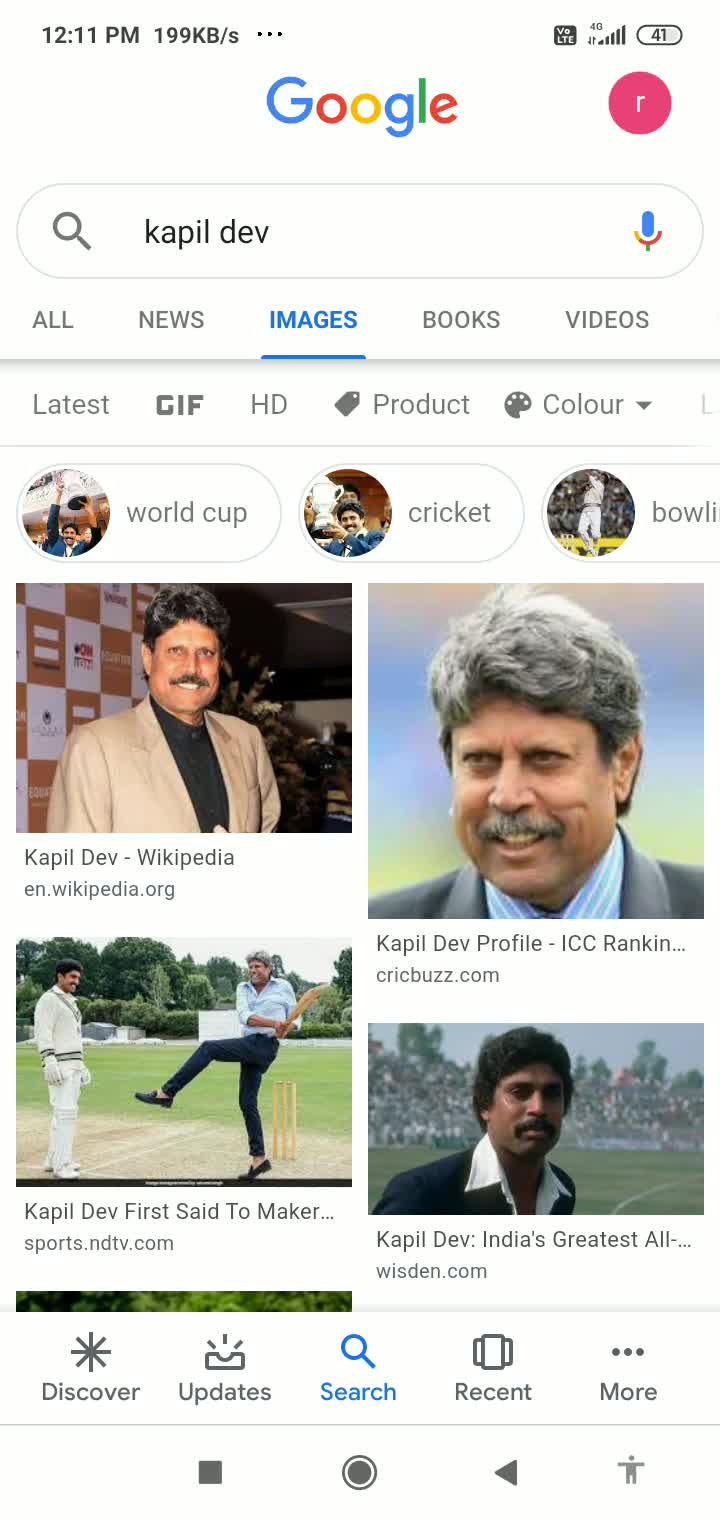Go to the Discover tab
This screenshot has height=1520, width=720.
point(90,1370)
